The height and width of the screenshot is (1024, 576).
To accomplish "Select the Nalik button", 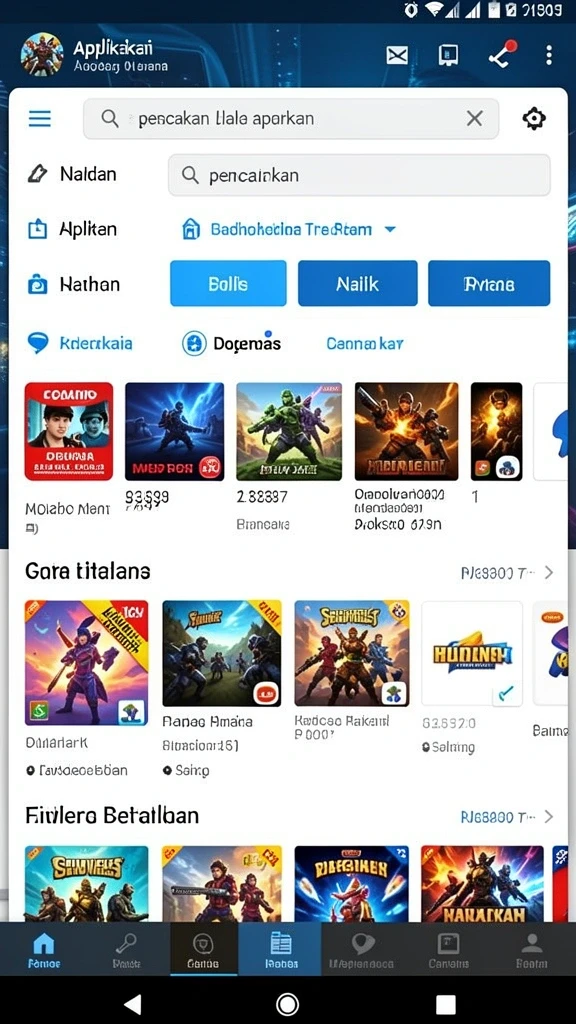I will coord(357,283).
